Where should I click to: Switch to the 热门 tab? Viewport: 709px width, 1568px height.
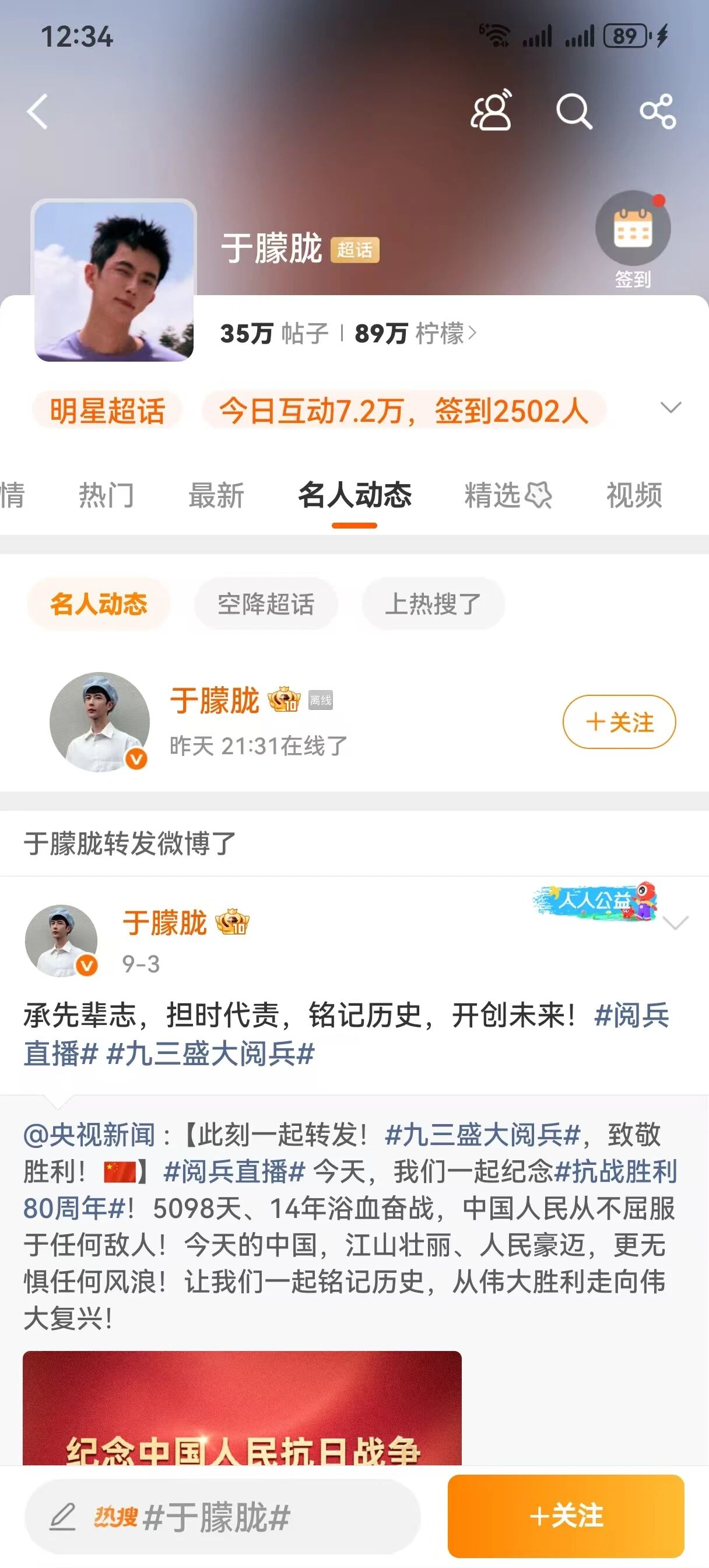tap(106, 495)
